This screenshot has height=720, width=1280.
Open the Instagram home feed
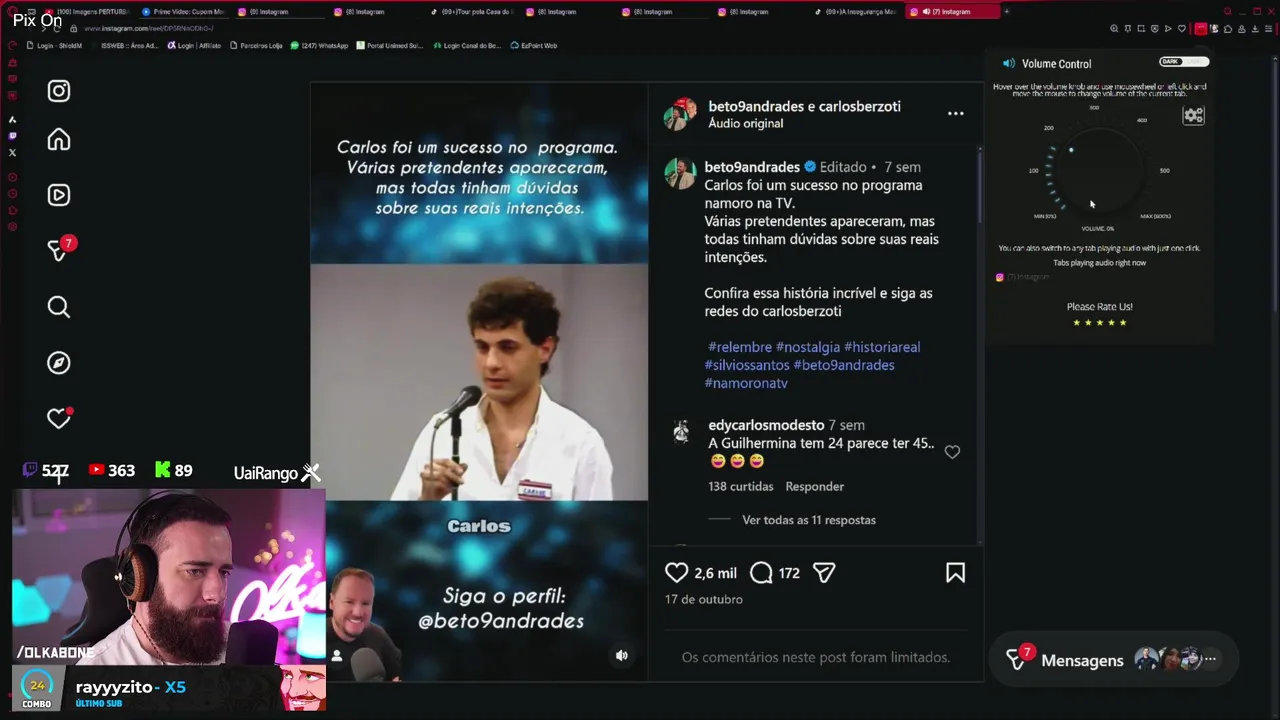tap(59, 140)
